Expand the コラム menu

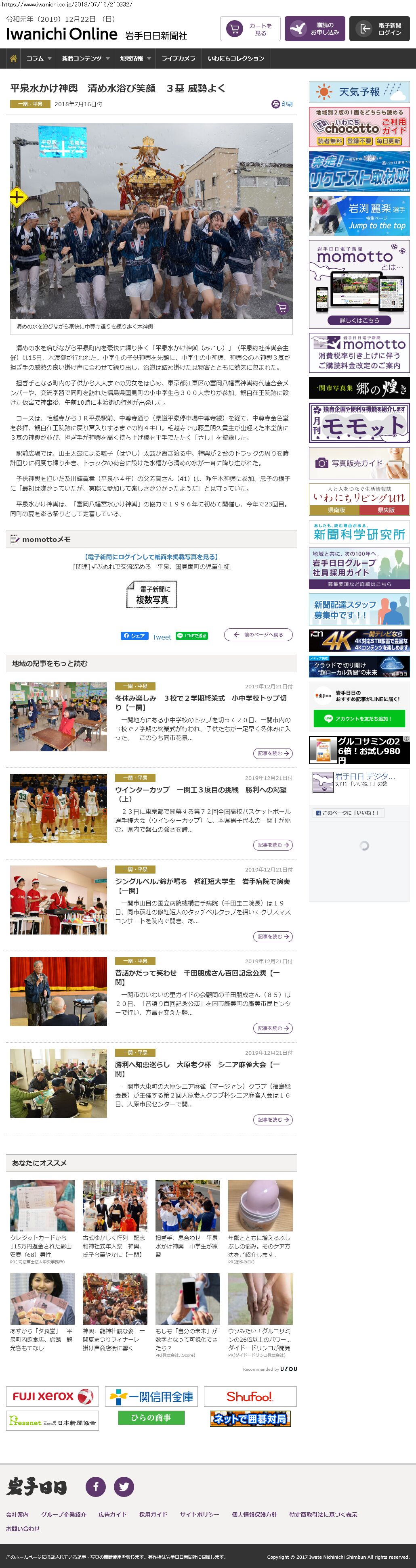pos(38,59)
